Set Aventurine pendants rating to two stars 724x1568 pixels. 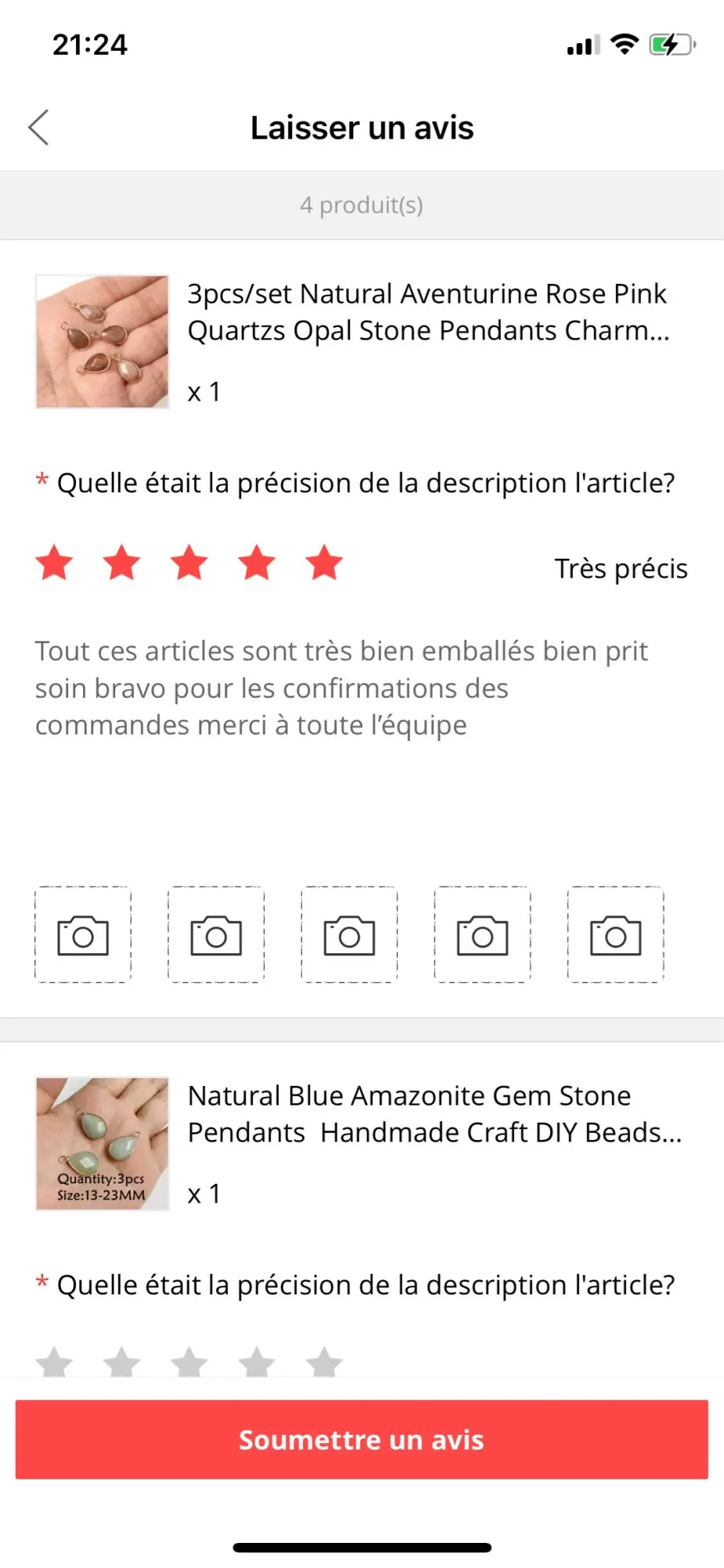(x=122, y=563)
